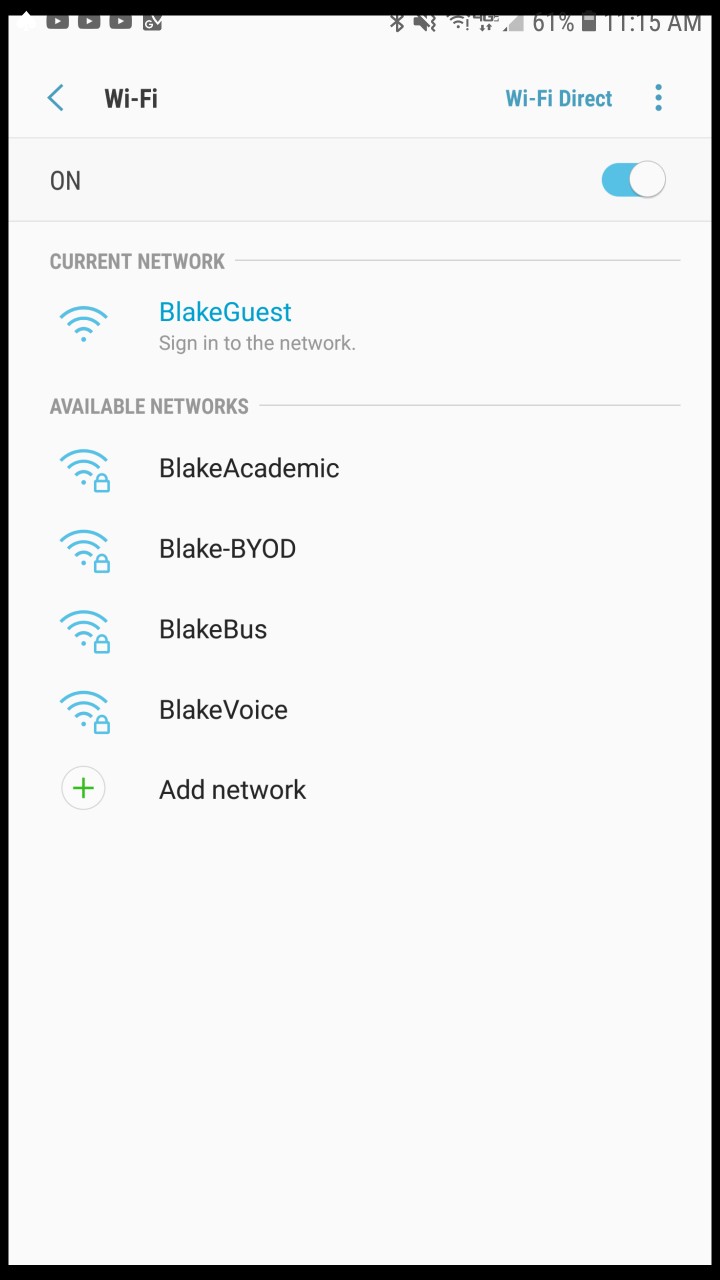
Task: Turn off the Wi-Fi switch
Action: coord(633,180)
